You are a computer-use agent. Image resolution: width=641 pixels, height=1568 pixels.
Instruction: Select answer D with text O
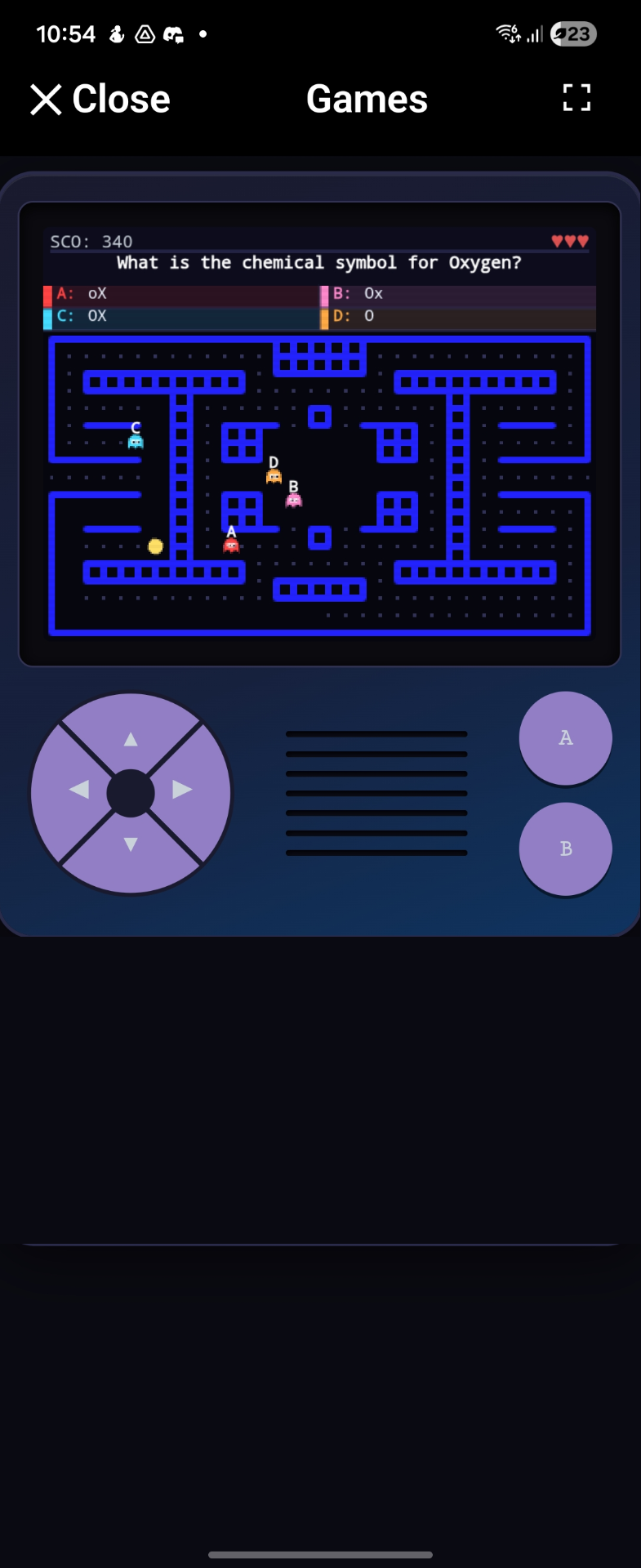(359, 316)
